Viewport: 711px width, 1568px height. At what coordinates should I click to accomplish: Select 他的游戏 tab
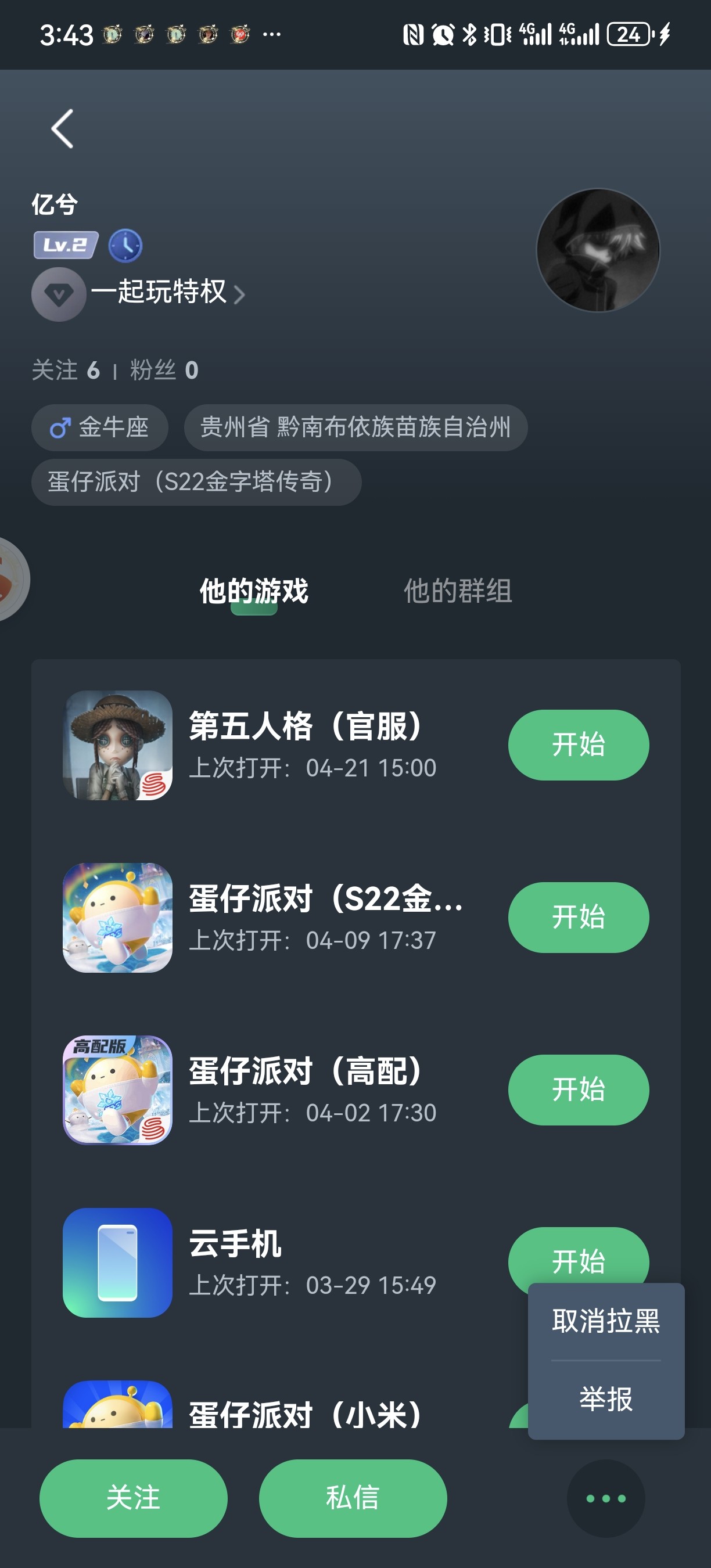pos(254,591)
